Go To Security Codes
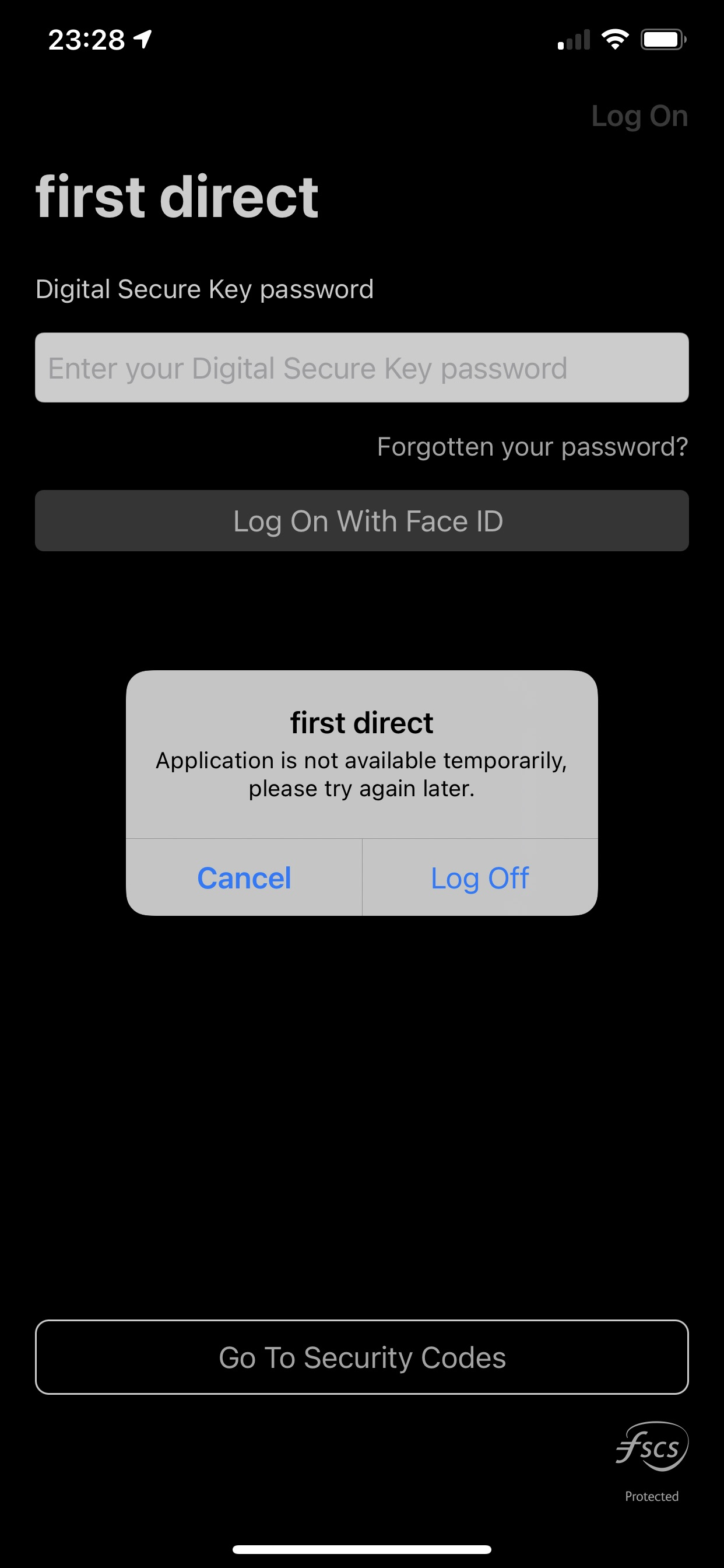Screen dimensions: 724x1568 point(362,1357)
